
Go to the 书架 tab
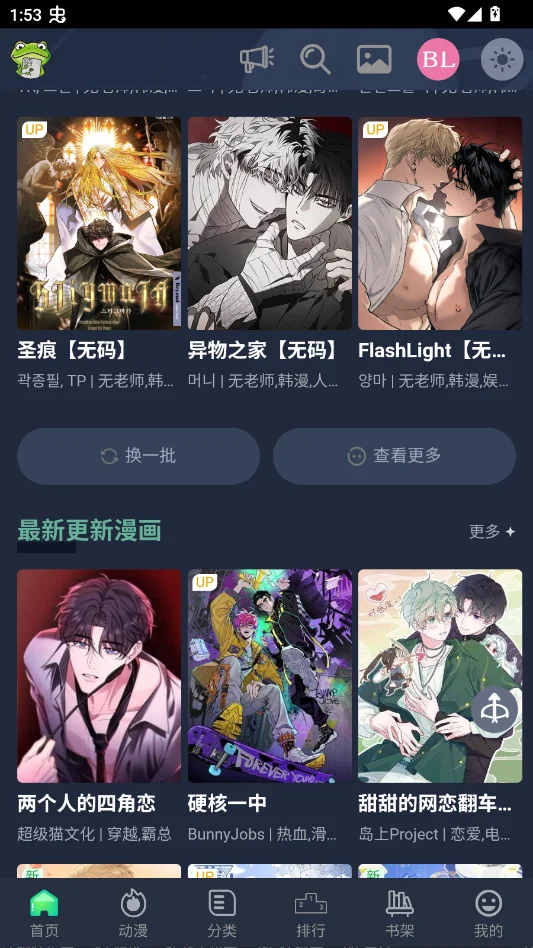[399, 914]
